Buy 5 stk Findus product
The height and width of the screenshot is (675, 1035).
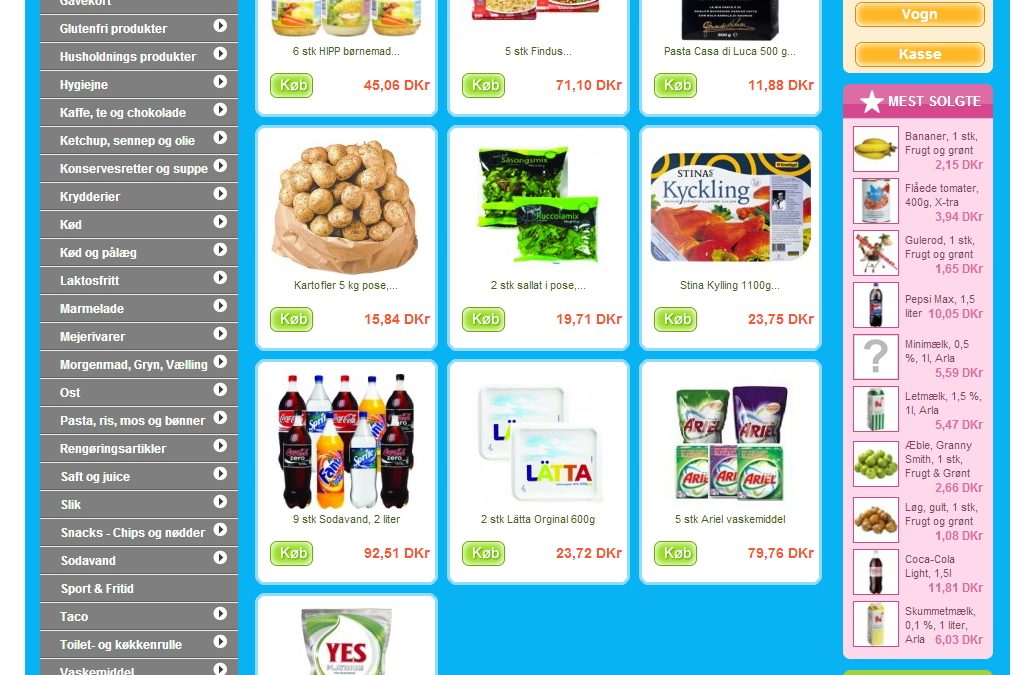[x=483, y=85]
